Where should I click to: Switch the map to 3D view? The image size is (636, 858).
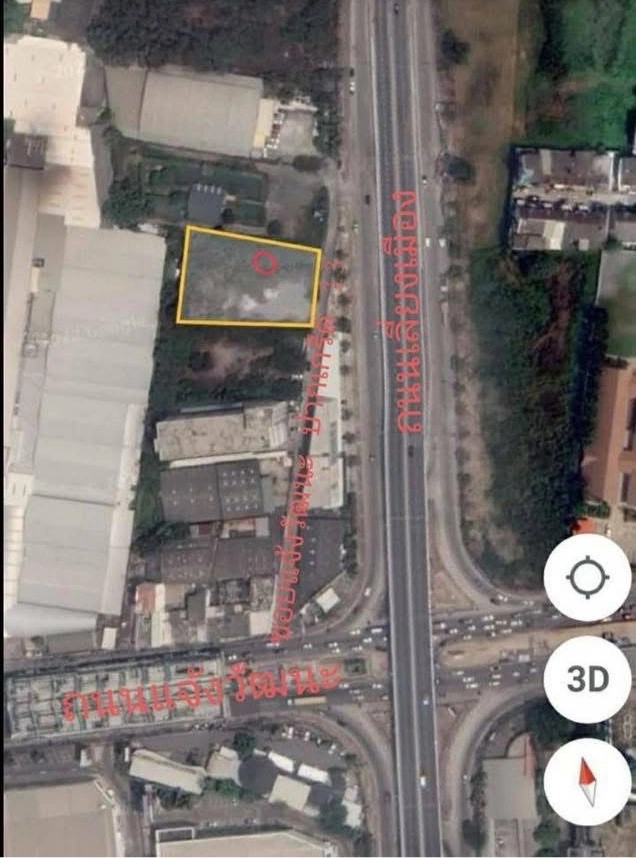[587, 679]
